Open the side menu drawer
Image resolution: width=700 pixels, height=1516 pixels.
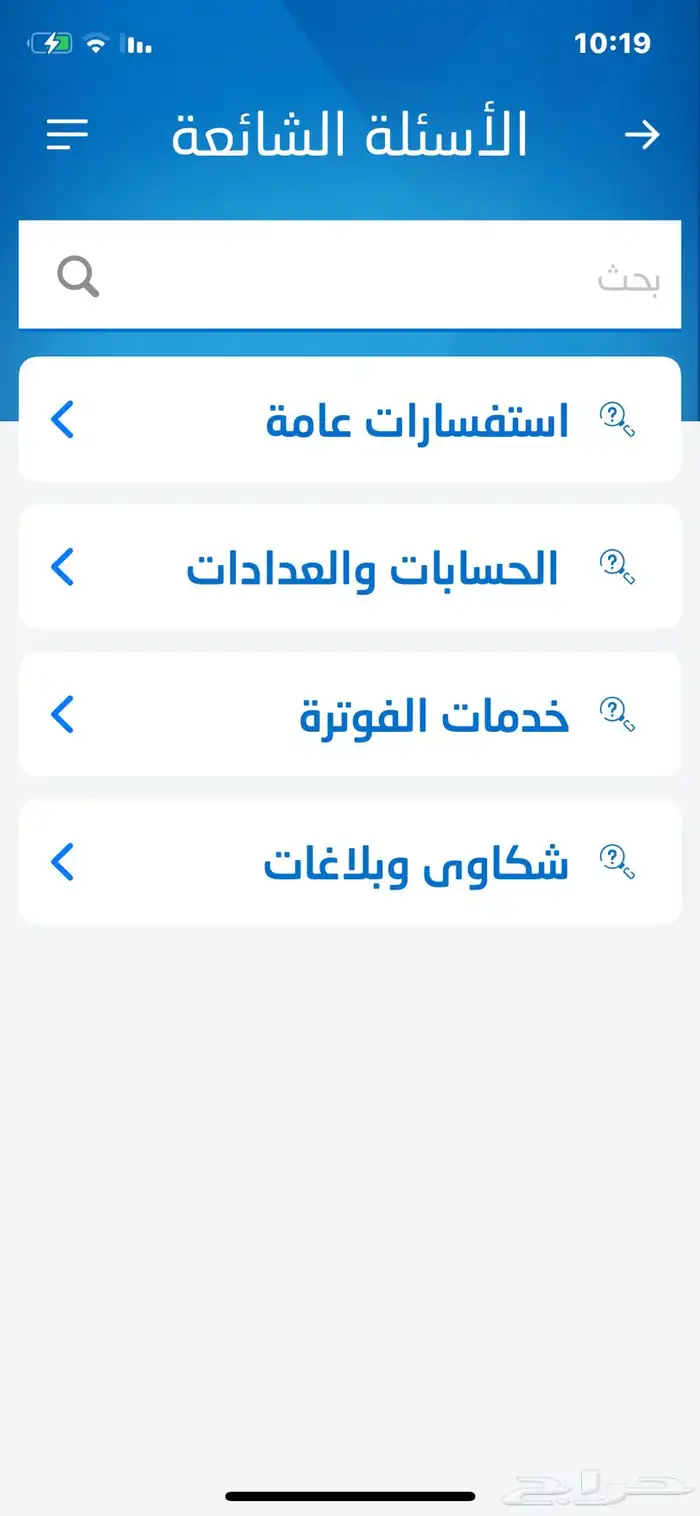tap(68, 134)
